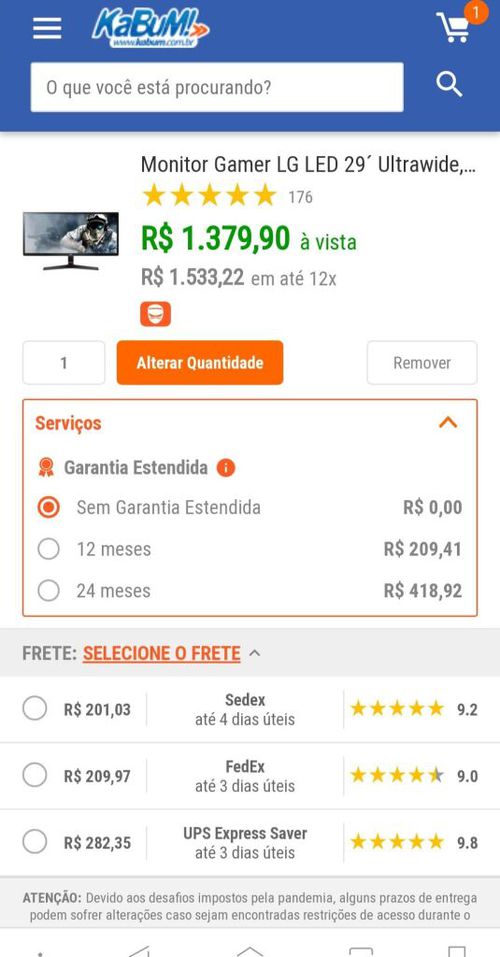Collapse the Serviços section
Viewport: 500px width, 957px height.
[x=448, y=422]
